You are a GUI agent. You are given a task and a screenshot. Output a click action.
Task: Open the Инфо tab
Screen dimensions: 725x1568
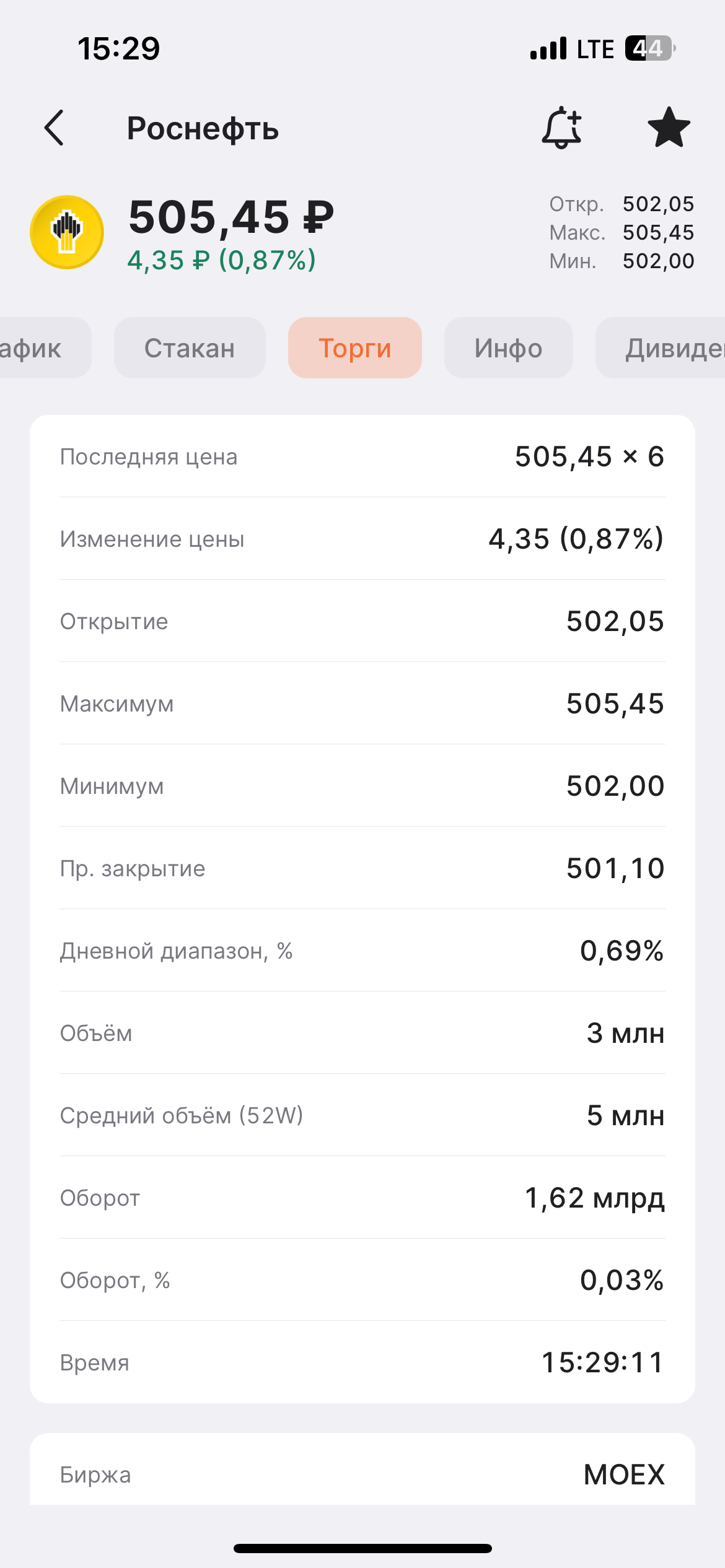tap(508, 348)
